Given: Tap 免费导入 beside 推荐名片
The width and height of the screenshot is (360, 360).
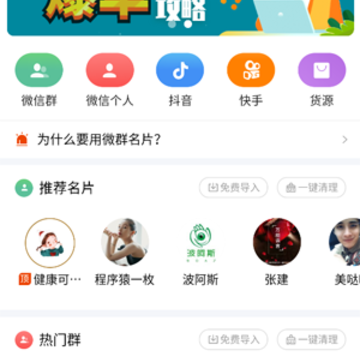Looking at the screenshot, I should coord(234,188).
